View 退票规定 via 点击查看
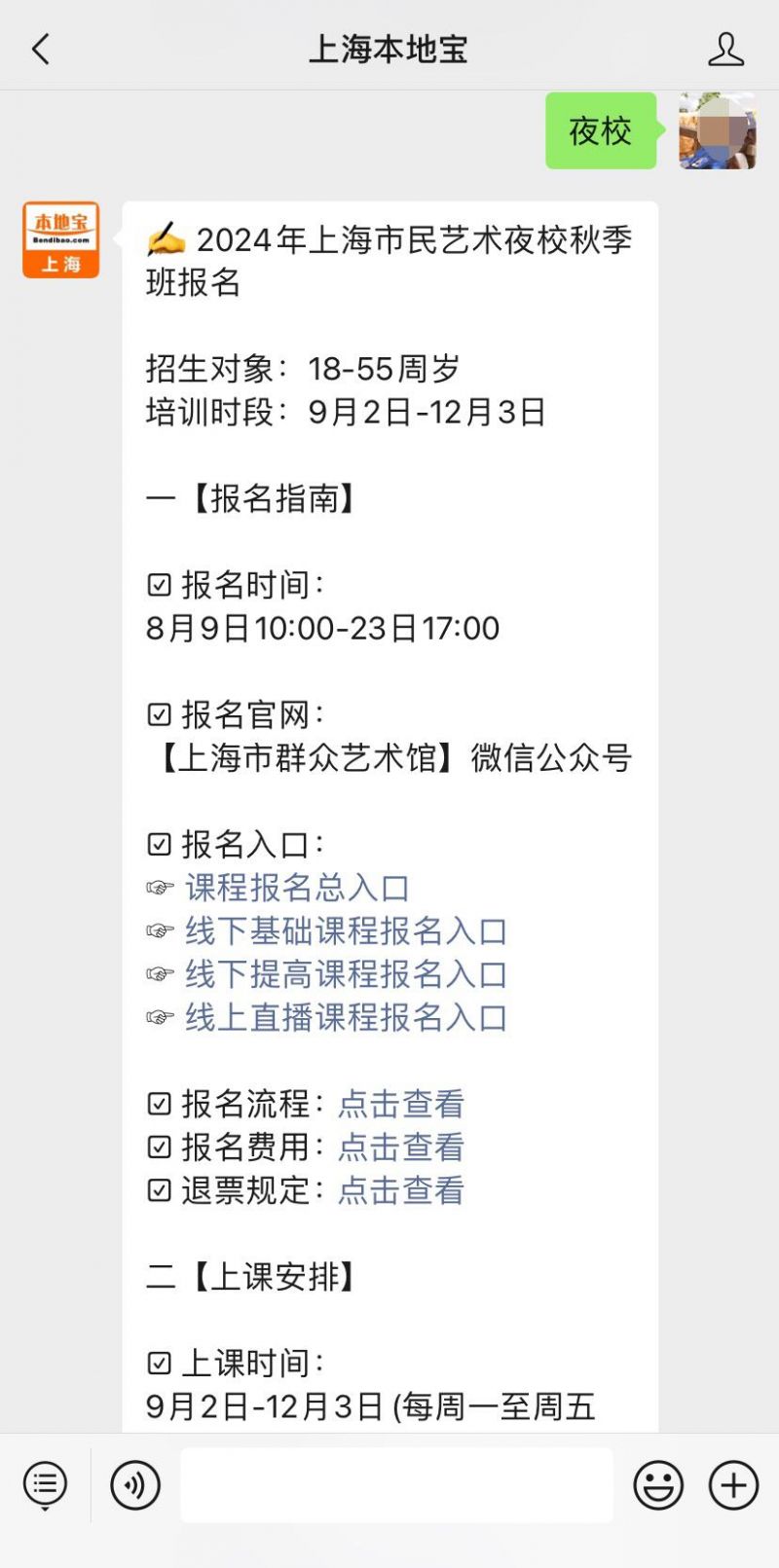 tap(401, 1190)
